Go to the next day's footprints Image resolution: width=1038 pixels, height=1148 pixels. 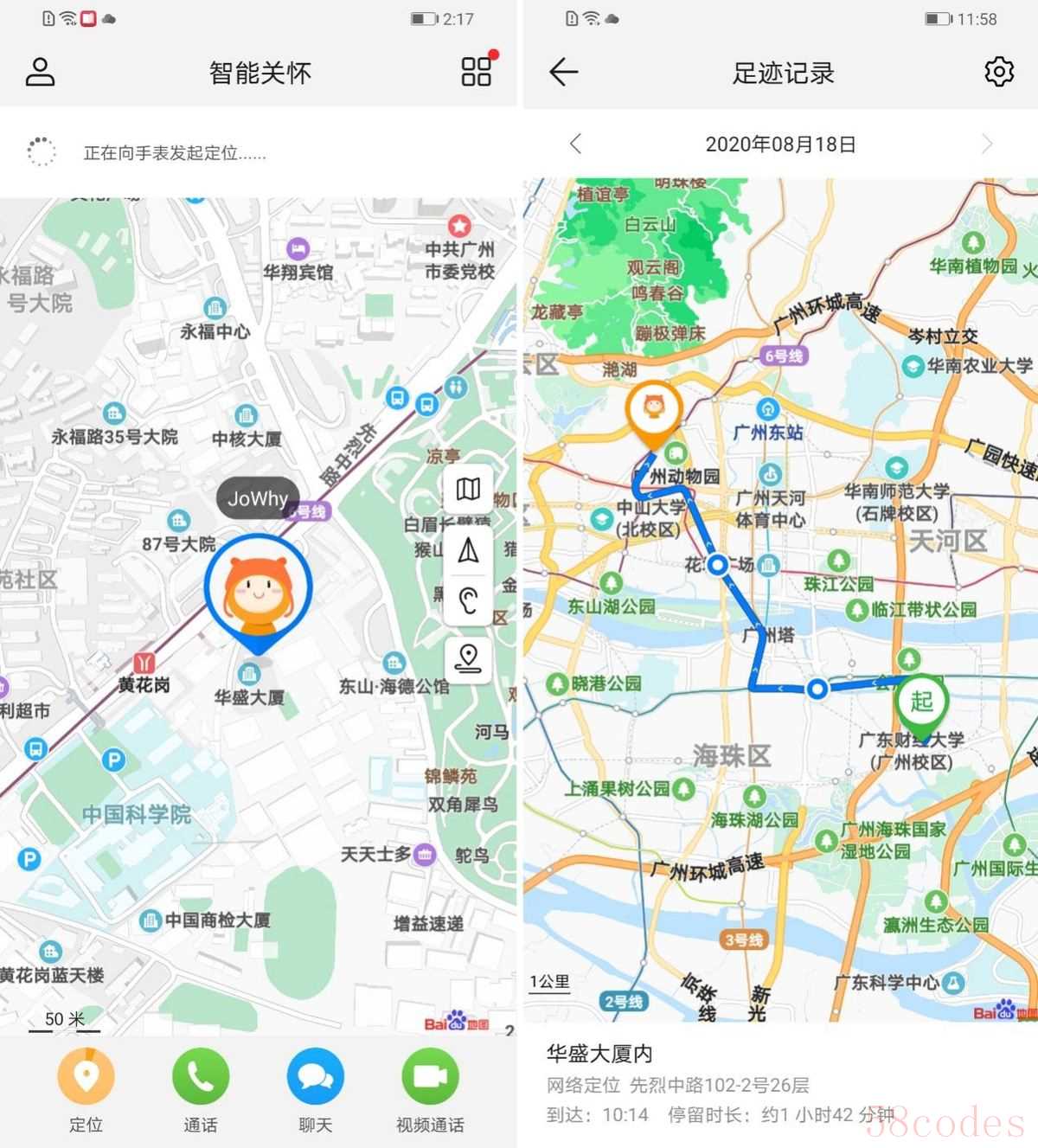[x=987, y=144]
